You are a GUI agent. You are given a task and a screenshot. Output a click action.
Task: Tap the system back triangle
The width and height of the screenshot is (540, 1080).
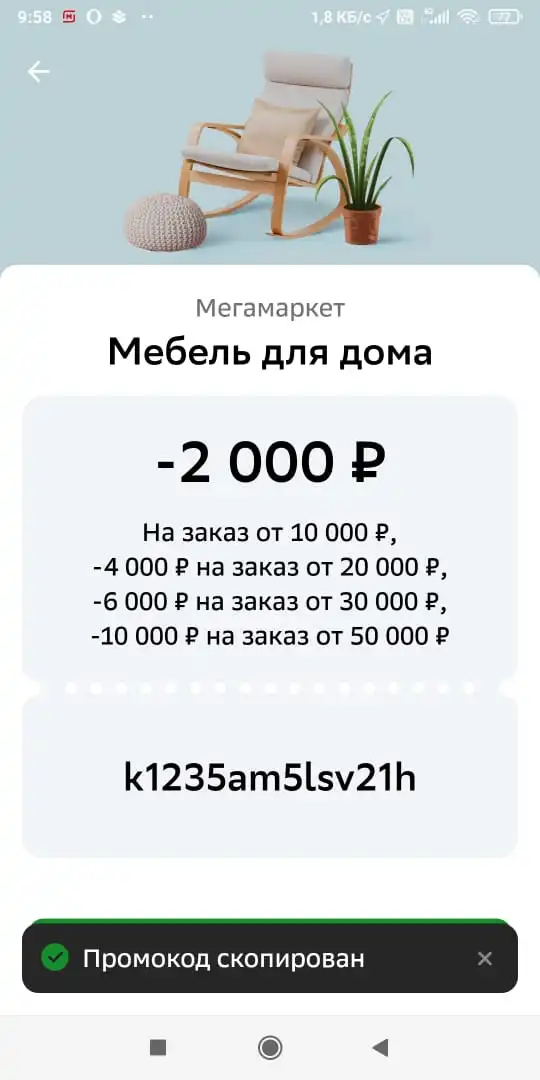[x=380, y=1047]
